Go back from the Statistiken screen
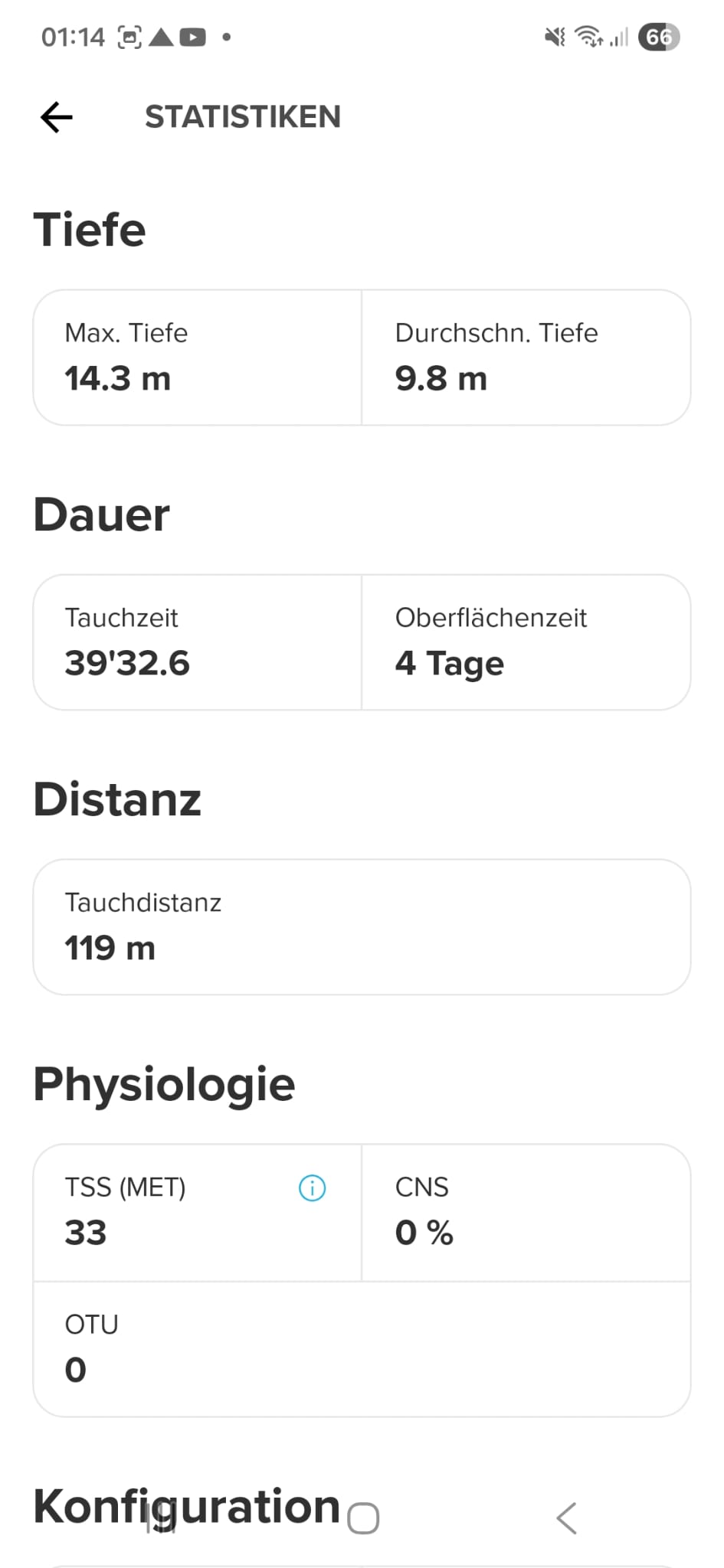Image resolution: width=724 pixels, height=1568 pixels. coord(57,117)
